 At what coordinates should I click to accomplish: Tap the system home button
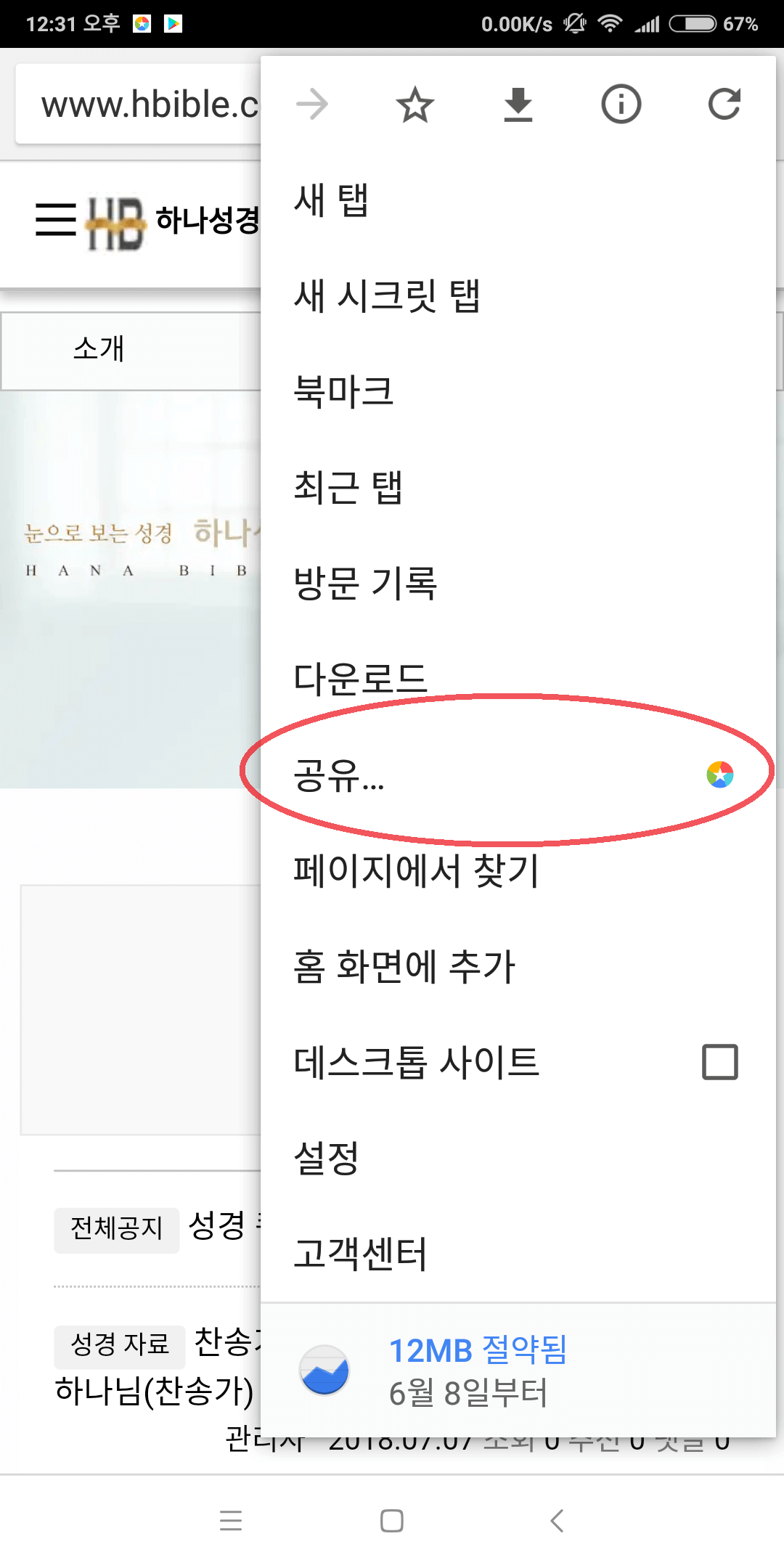click(x=392, y=1520)
